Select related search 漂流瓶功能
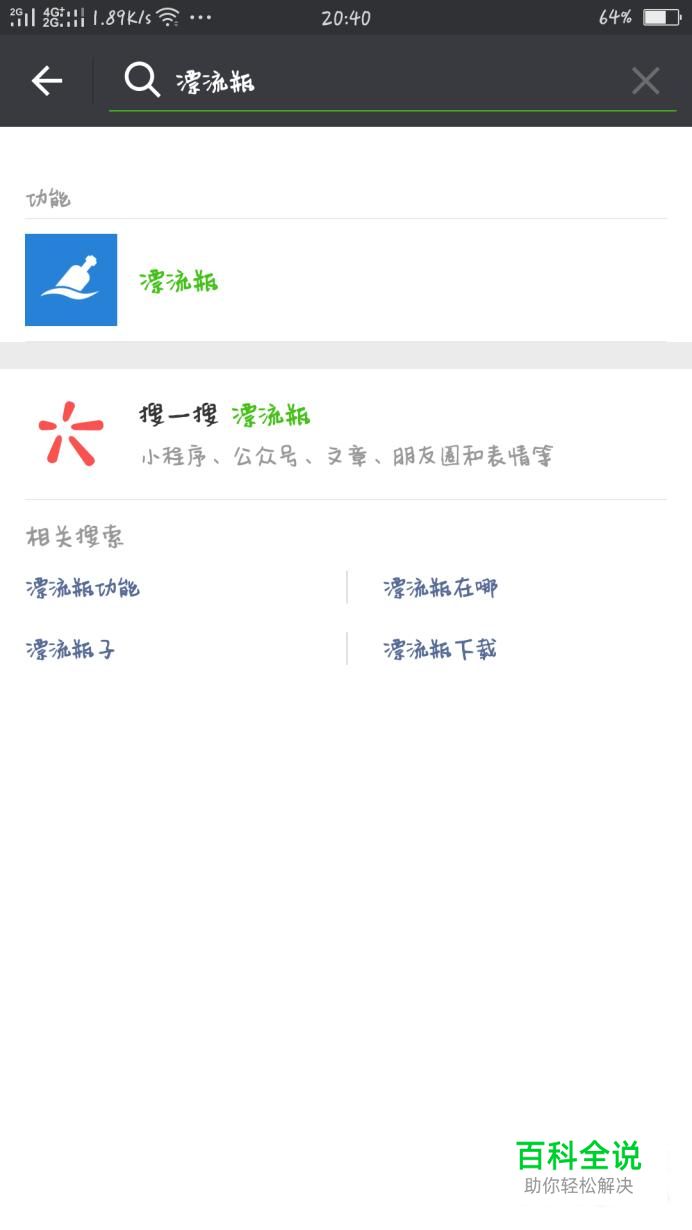The height and width of the screenshot is (1230, 692). tap(83, 588)
